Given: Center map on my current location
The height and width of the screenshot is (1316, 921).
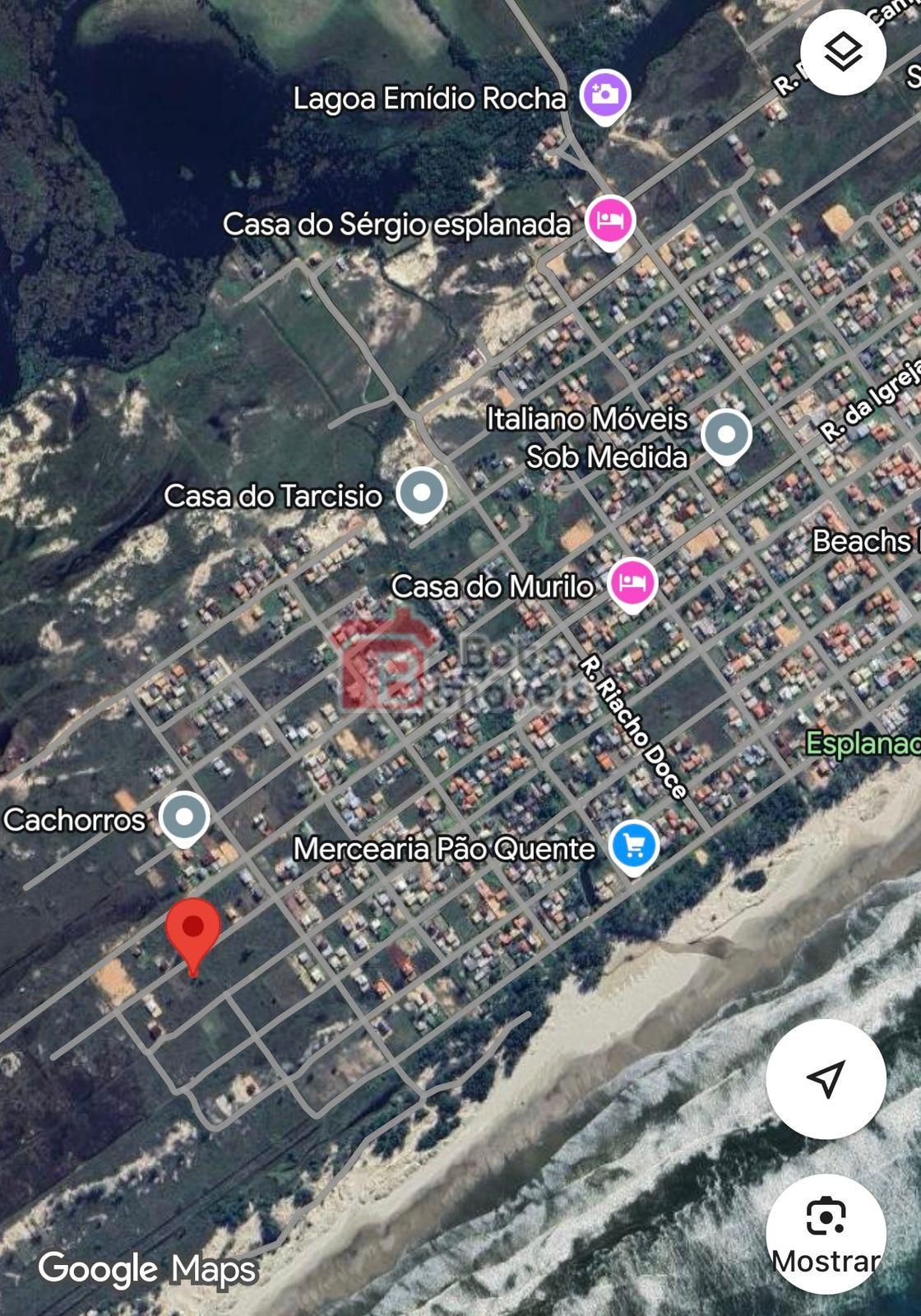Looking at the screenshot, I should 826,1078.
